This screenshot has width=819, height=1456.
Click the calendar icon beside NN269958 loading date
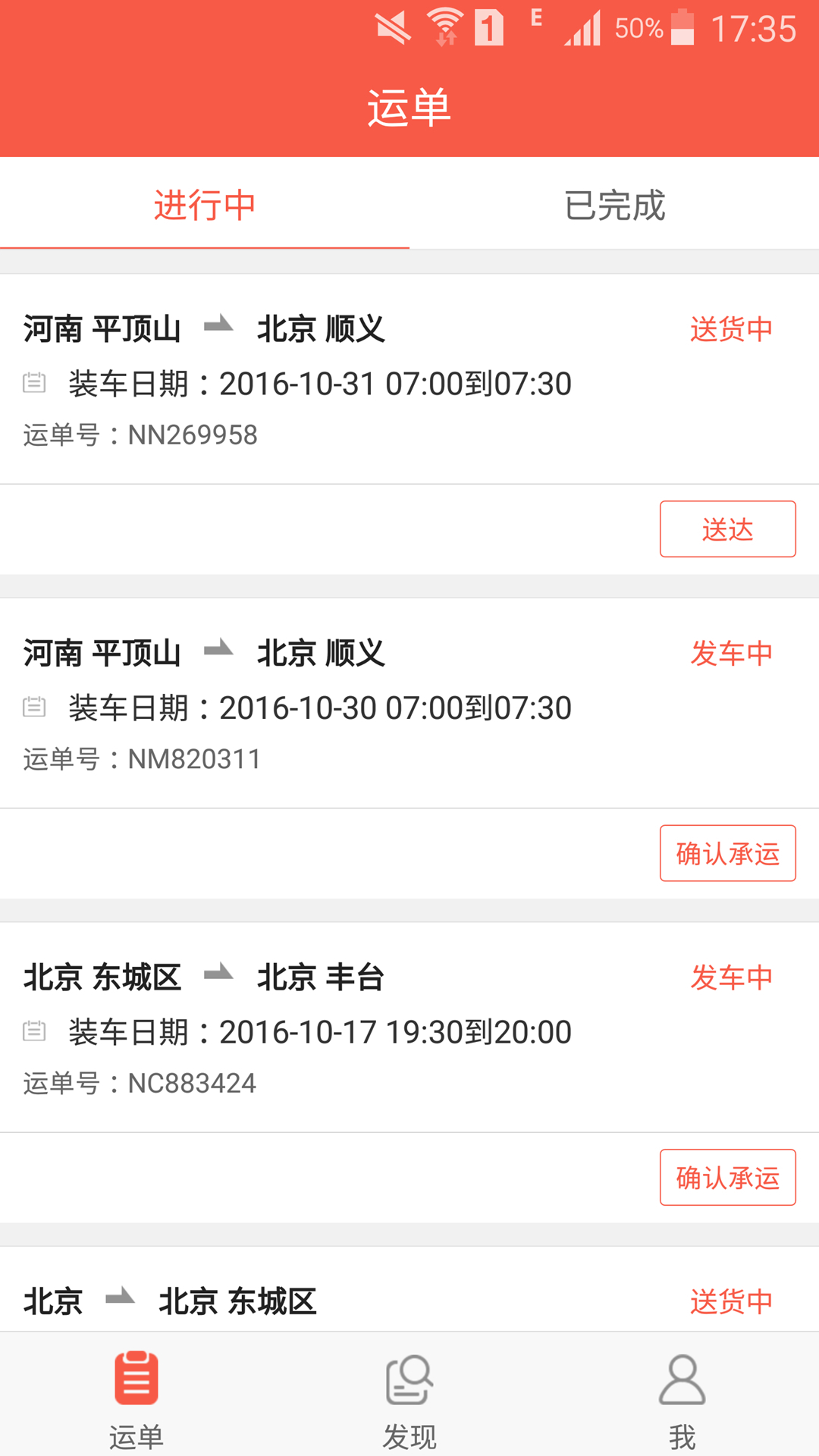[x=34, y=383]
